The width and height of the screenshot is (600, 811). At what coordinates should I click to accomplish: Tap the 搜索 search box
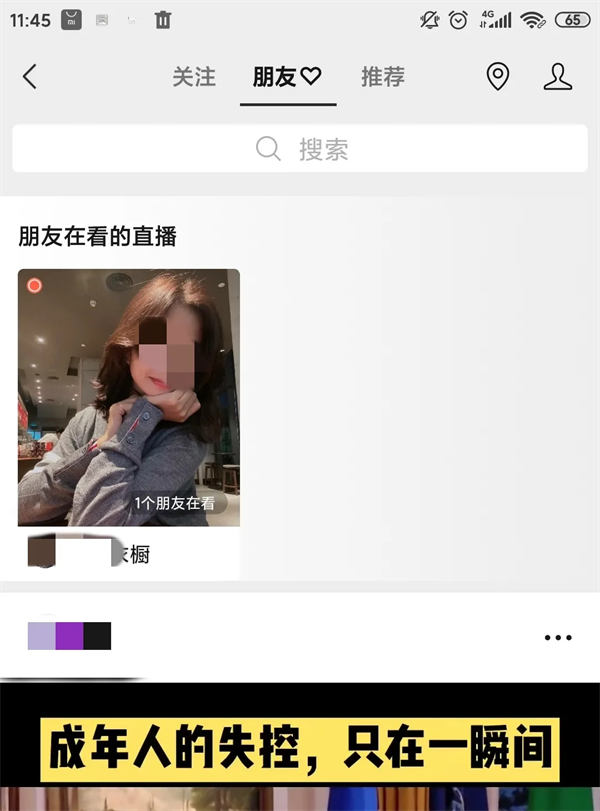coord(300,149)
